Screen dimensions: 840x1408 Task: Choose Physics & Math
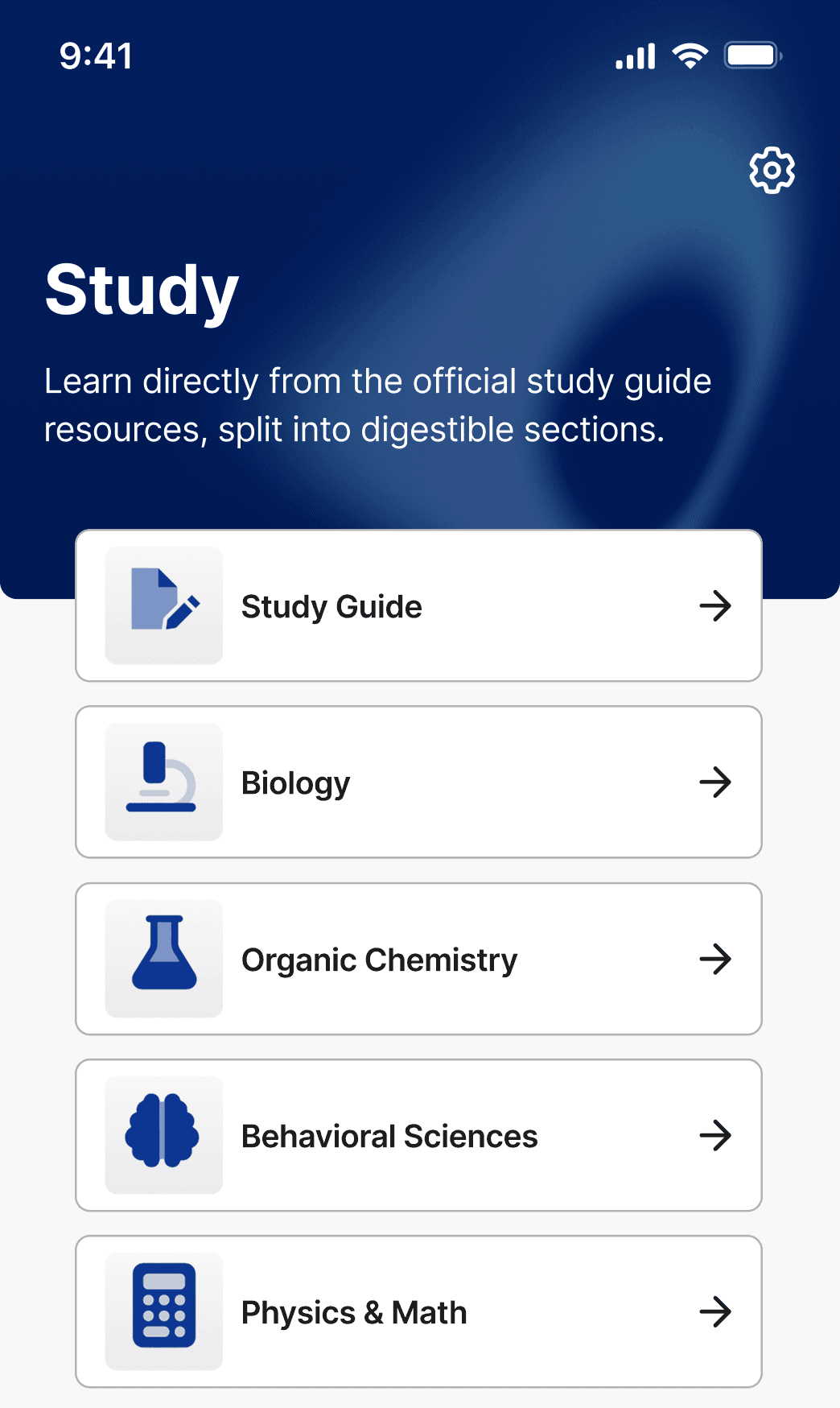418,1311
